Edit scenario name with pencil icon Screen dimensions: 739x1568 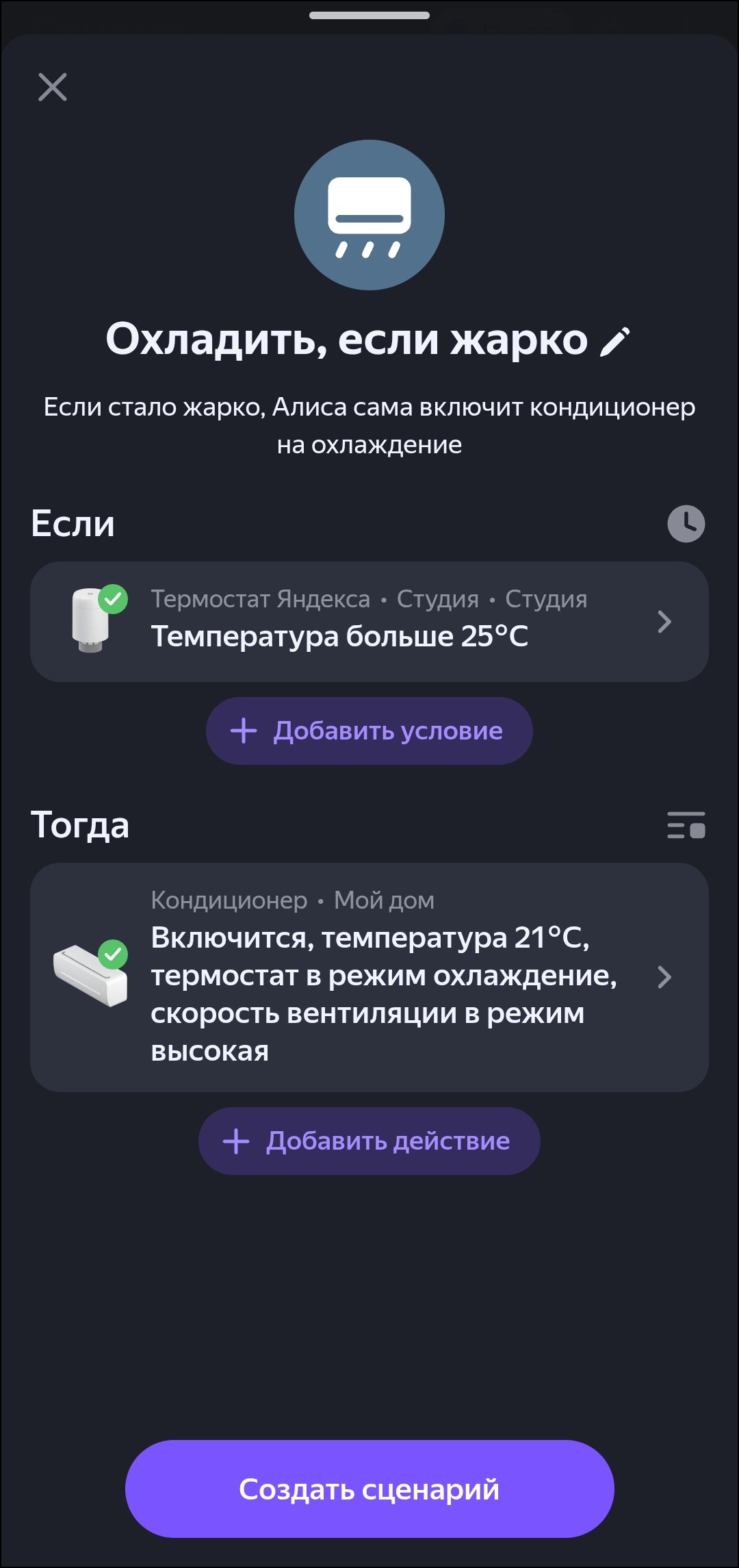click(x=614, y=341)
